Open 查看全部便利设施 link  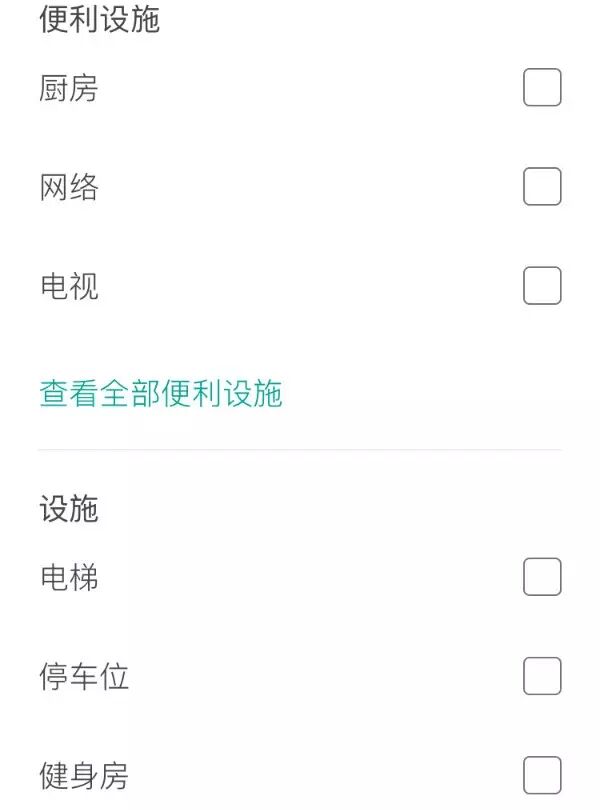click(161, 393)
